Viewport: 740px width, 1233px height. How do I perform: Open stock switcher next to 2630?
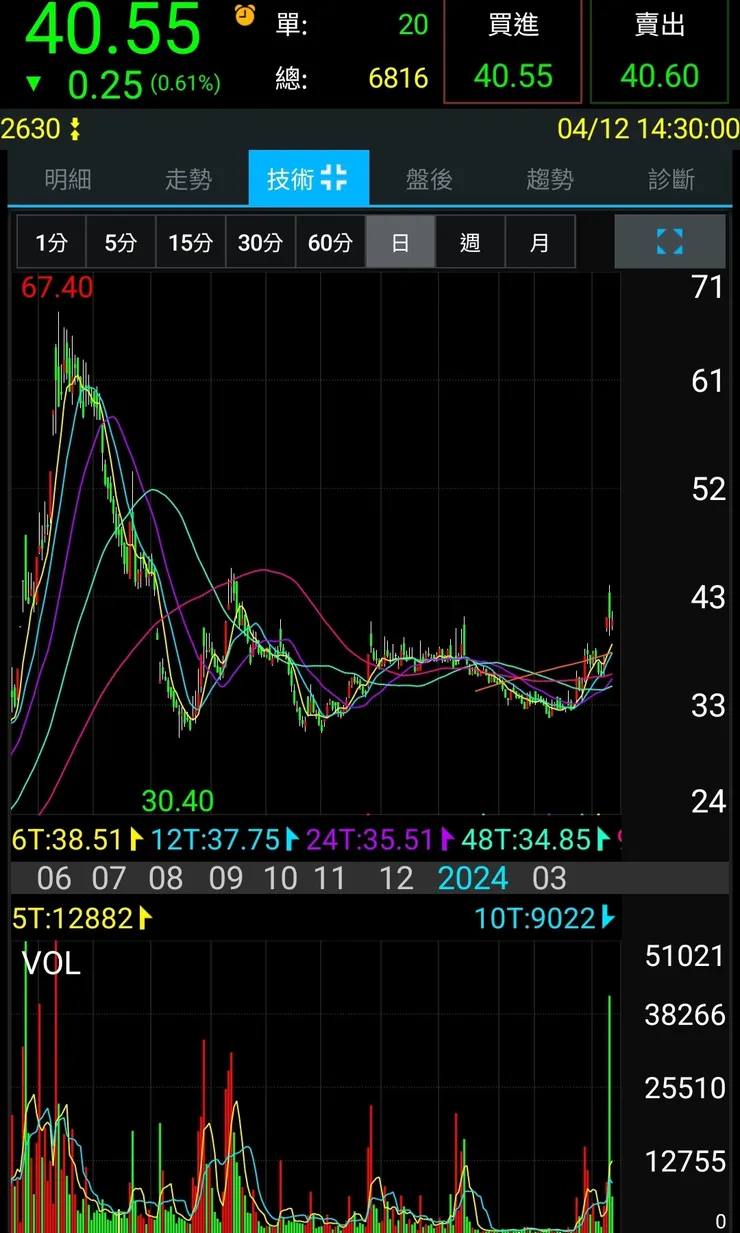[x=74, y=129]
